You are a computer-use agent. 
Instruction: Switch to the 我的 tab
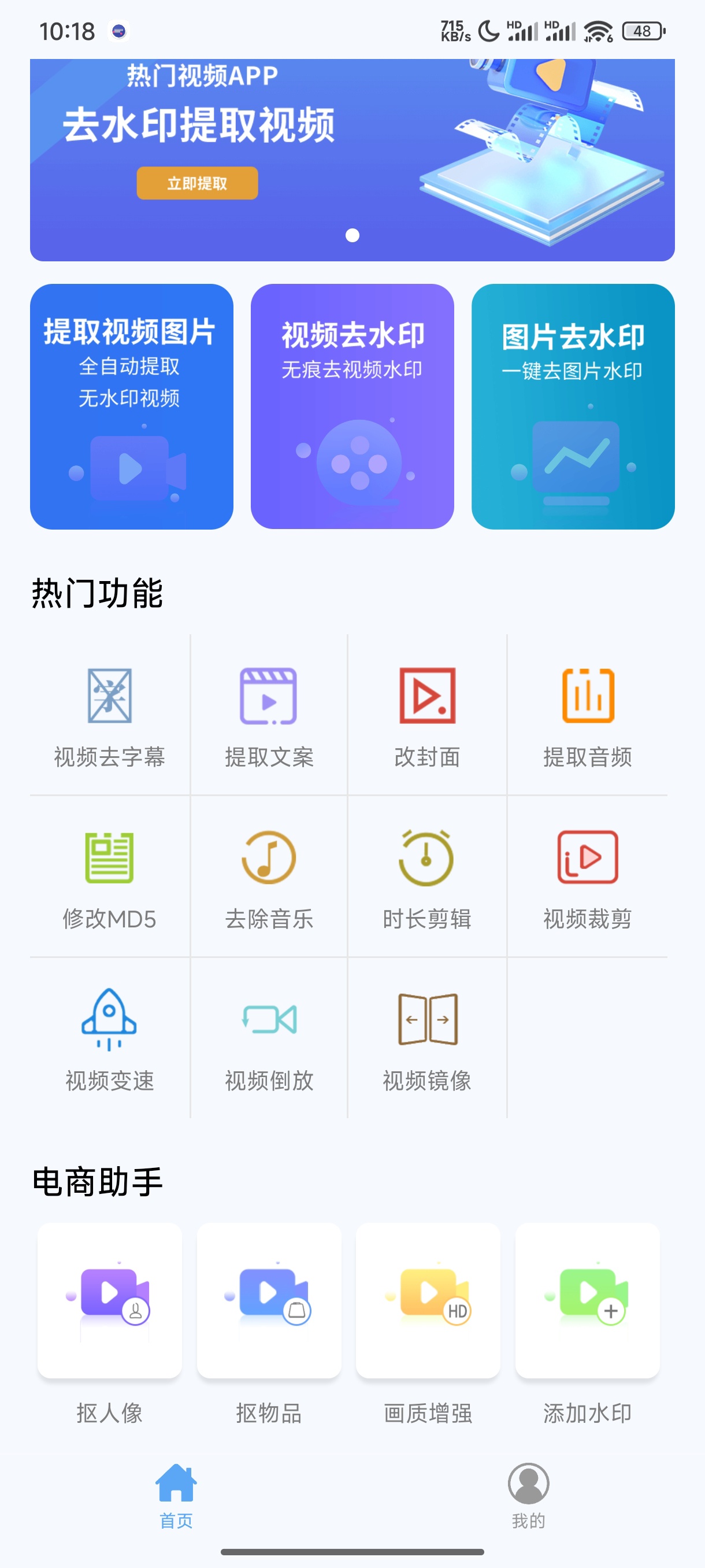pyautogui.click(x=528, y=1496)
